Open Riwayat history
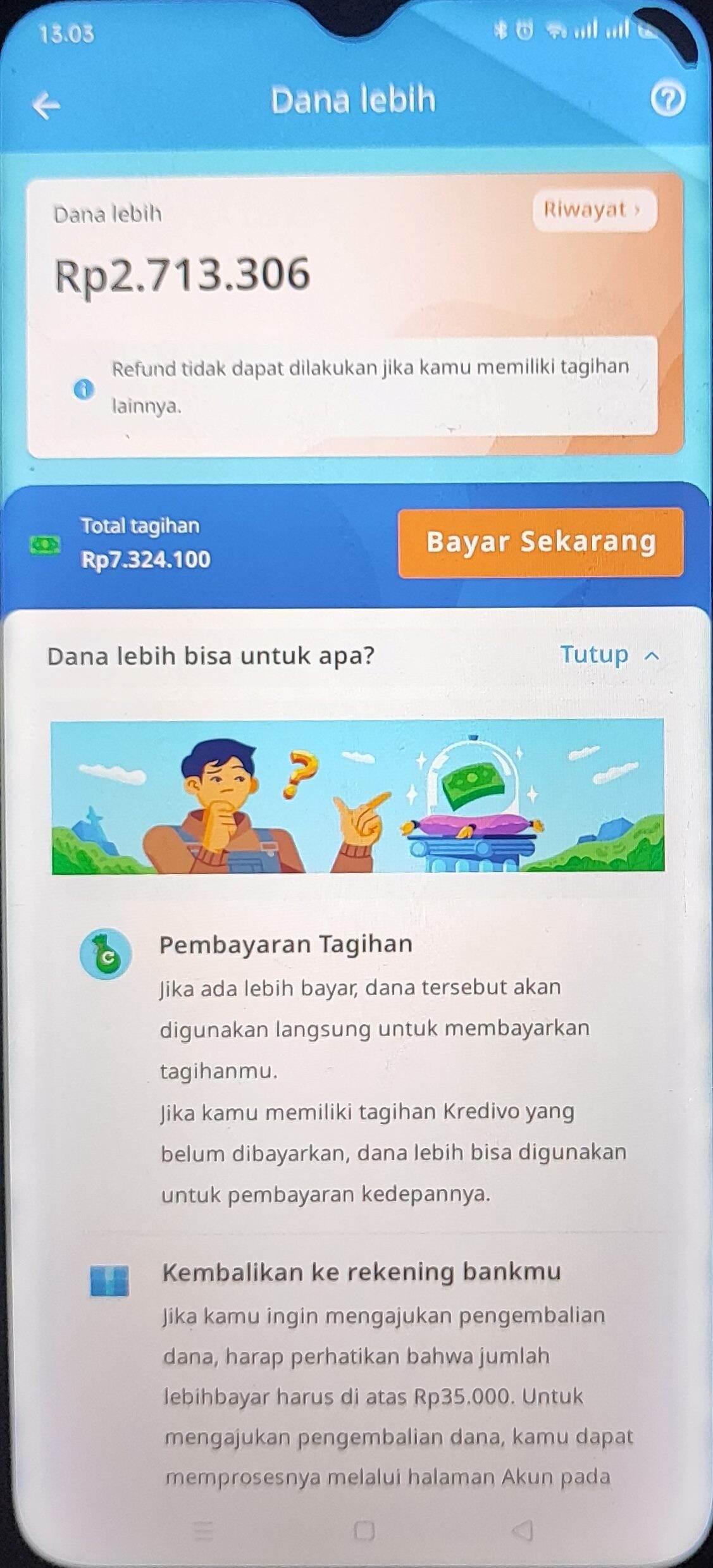This screenshot has width=713, height=1568. tap(593, 210)
